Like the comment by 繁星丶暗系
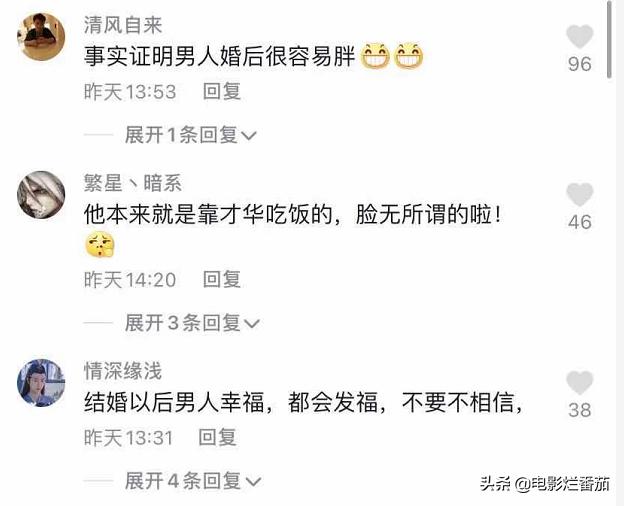 [580, 195]
